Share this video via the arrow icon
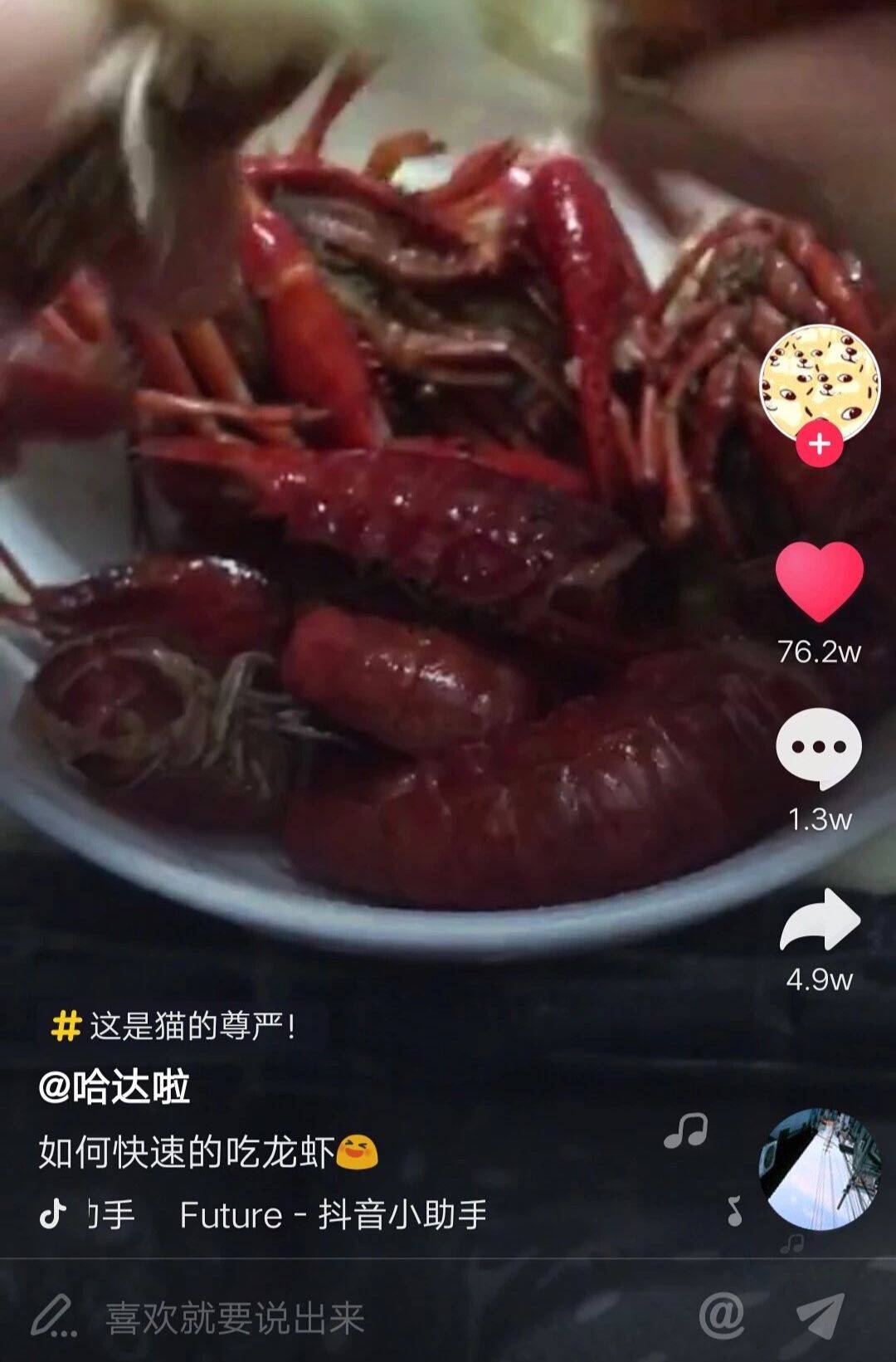896x1362 pixels. click(x=820, y=920)
